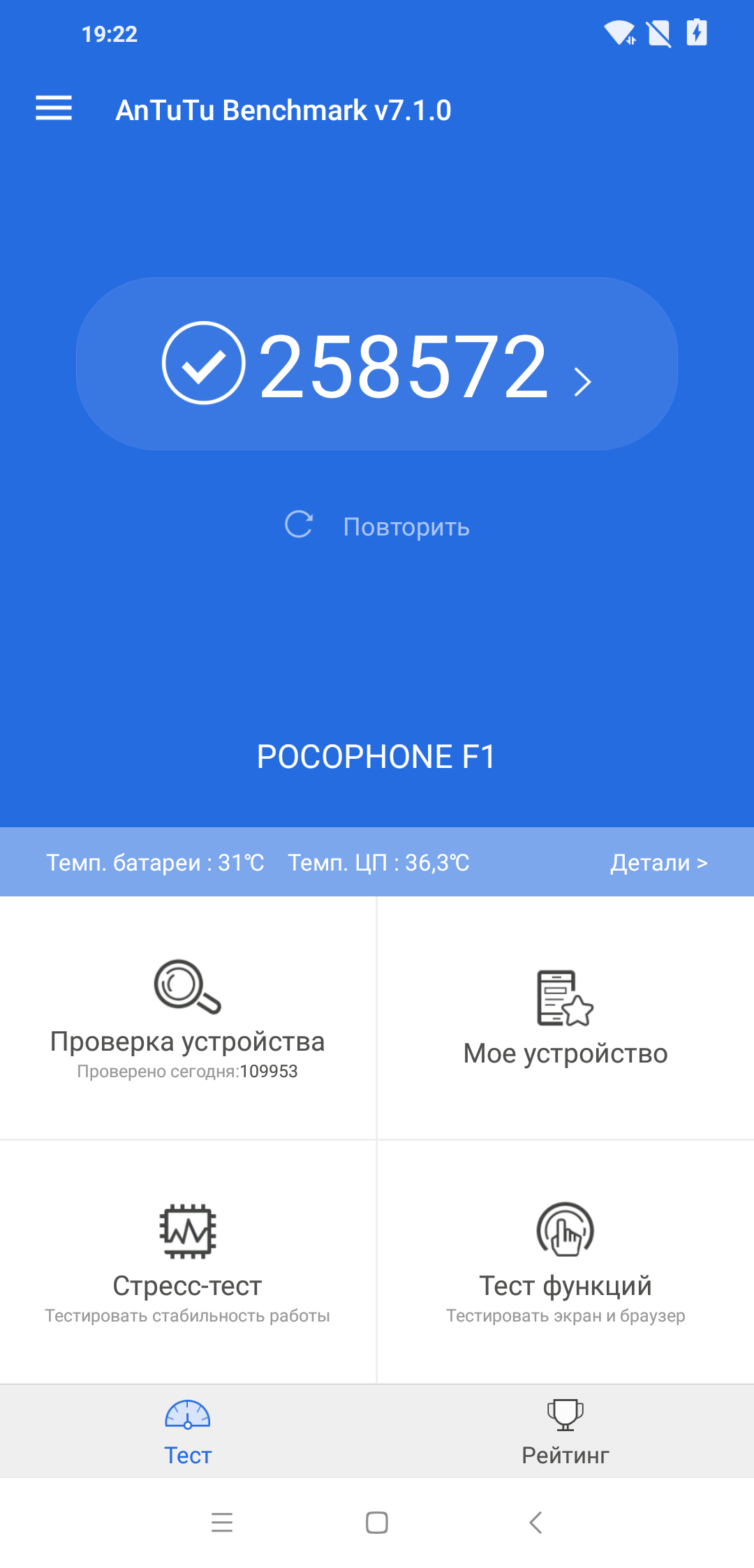This screenshot has width=754, height=1568.
Task: Switch to the Рейтинг tab
Action: tap(565, 1430)
